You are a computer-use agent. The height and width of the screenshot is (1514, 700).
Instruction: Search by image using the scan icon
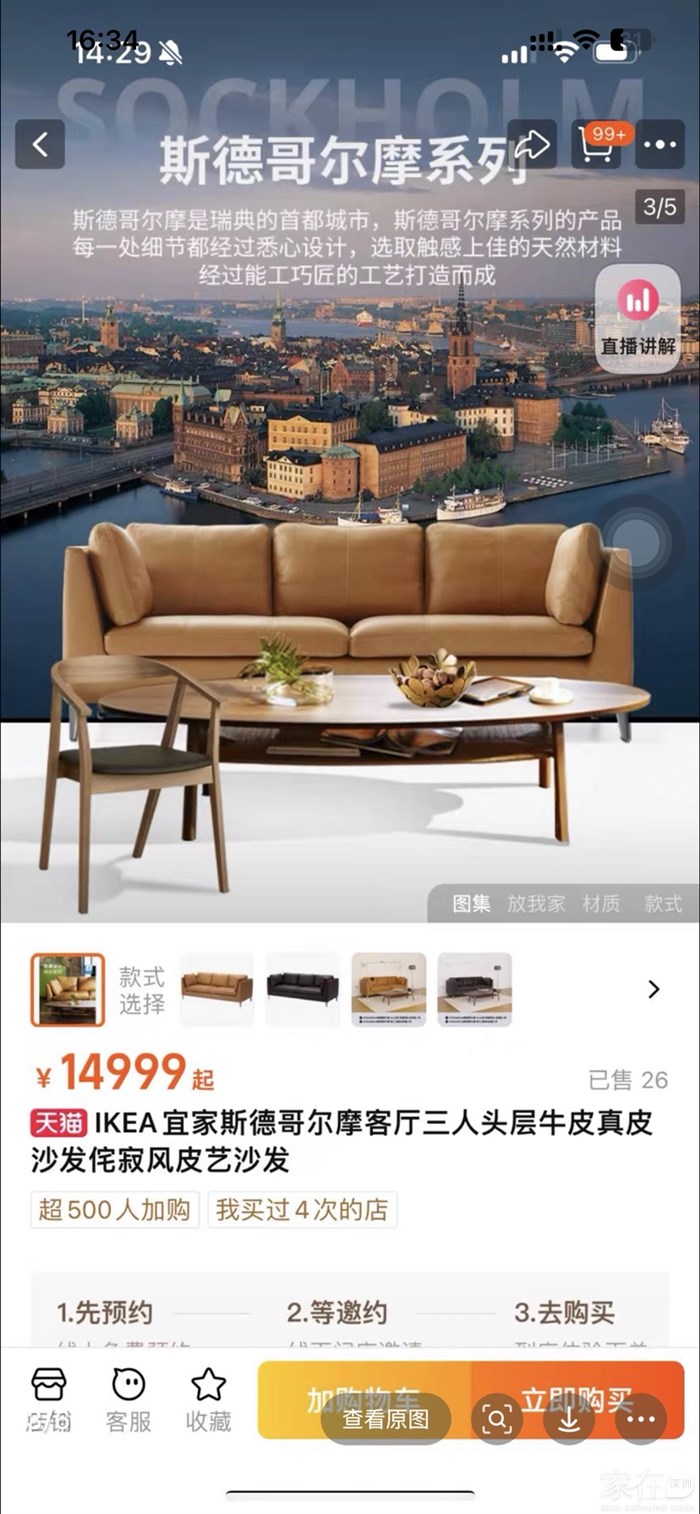click(497, 1419)
